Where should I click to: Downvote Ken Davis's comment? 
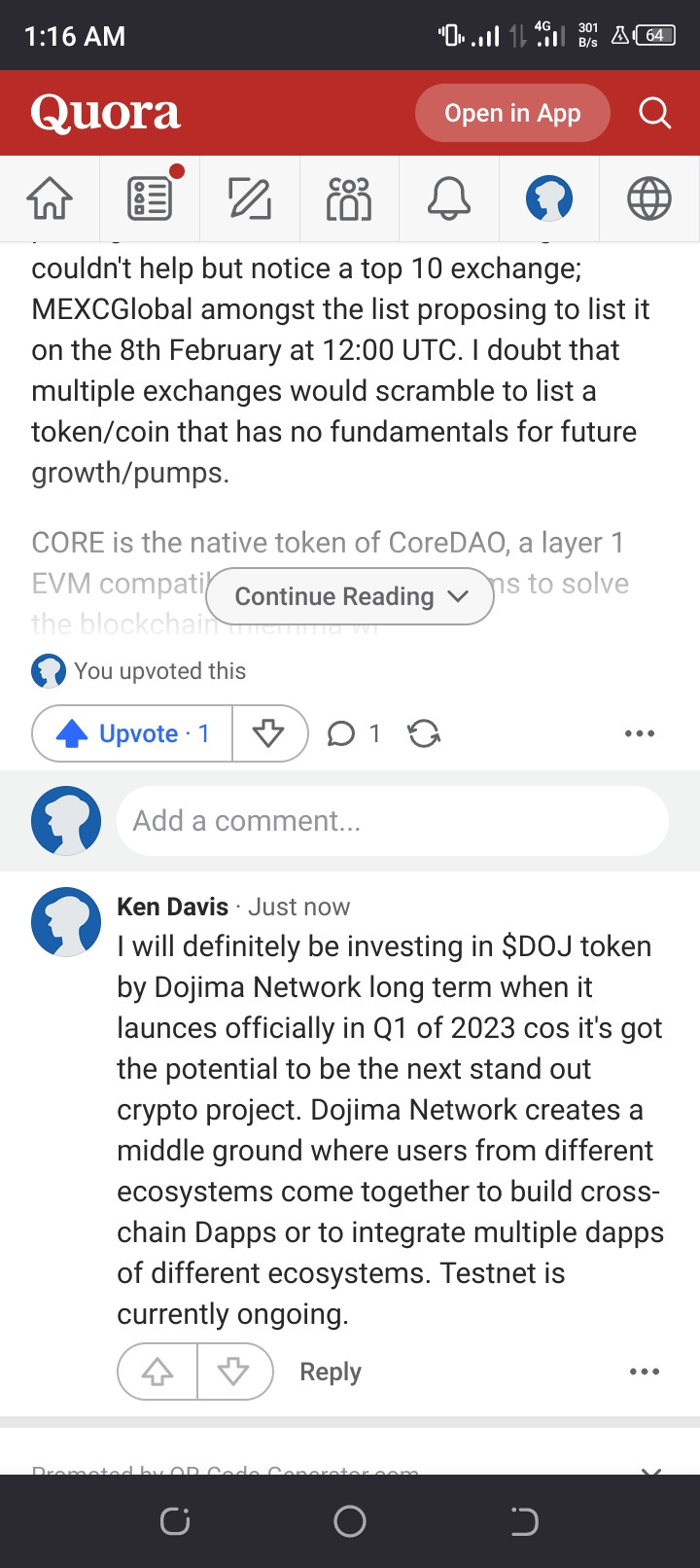coord(233,1372)
